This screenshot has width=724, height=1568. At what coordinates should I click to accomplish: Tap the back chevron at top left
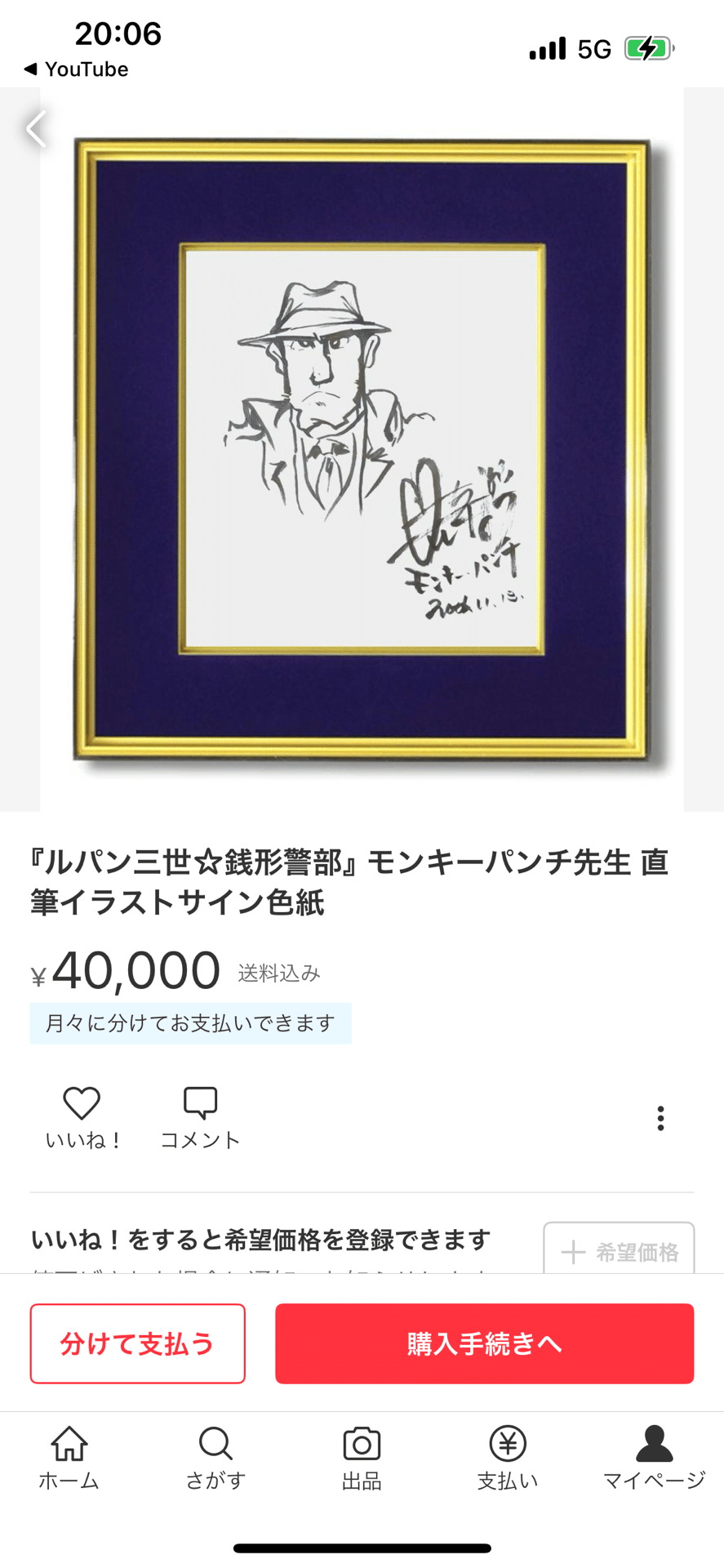pyautogui.click(x=34, y=129)
